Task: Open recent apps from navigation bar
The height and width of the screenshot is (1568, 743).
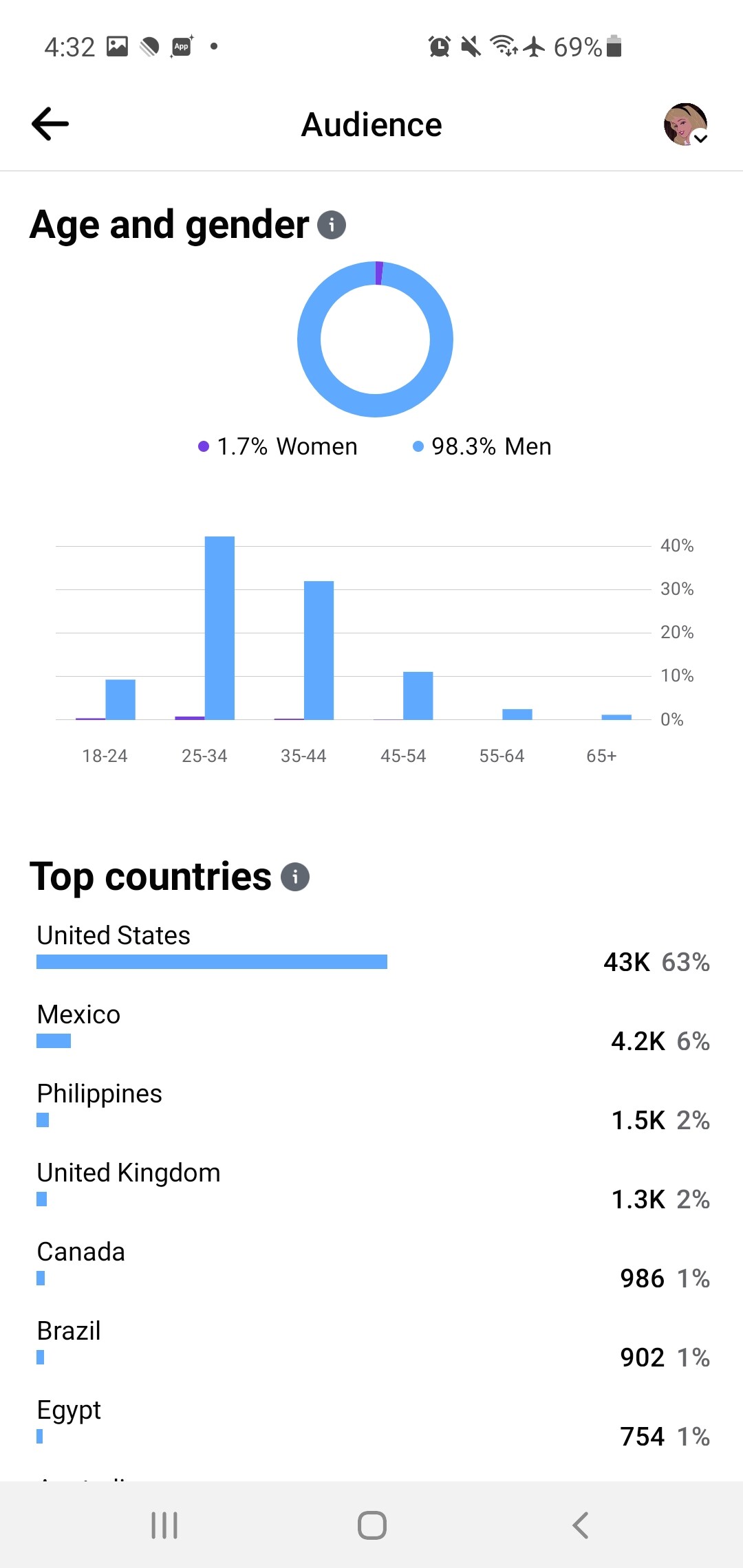Action: tap(164, 1525)
